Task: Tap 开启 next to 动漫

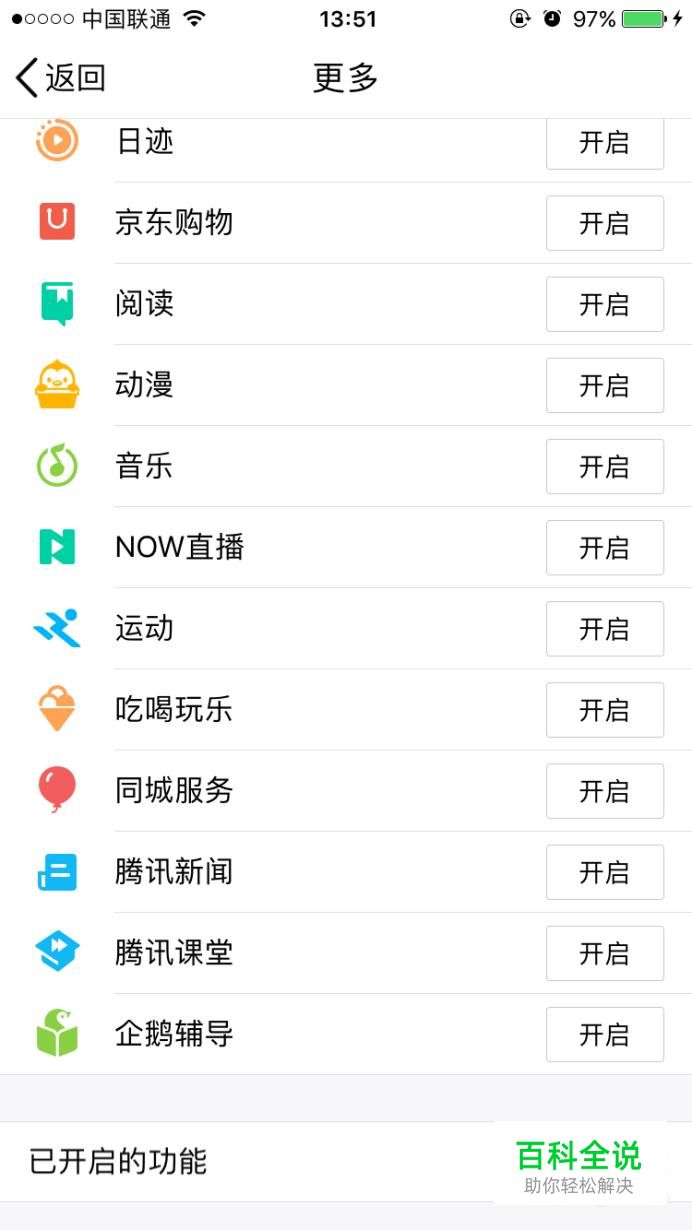Action: click(605, 385)
